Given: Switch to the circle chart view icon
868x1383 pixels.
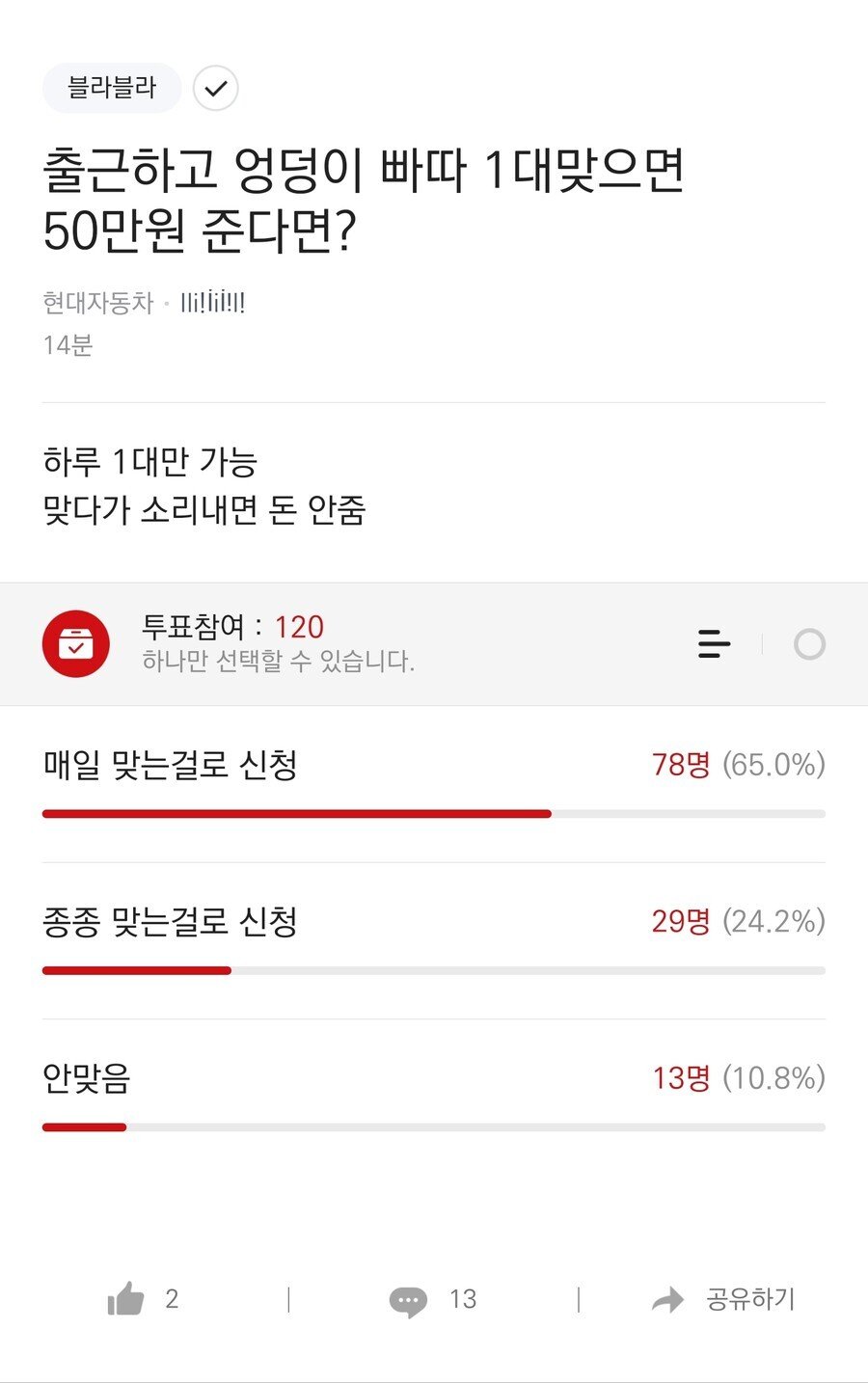Looking at the screenshot, I should (x=809, y=643).
